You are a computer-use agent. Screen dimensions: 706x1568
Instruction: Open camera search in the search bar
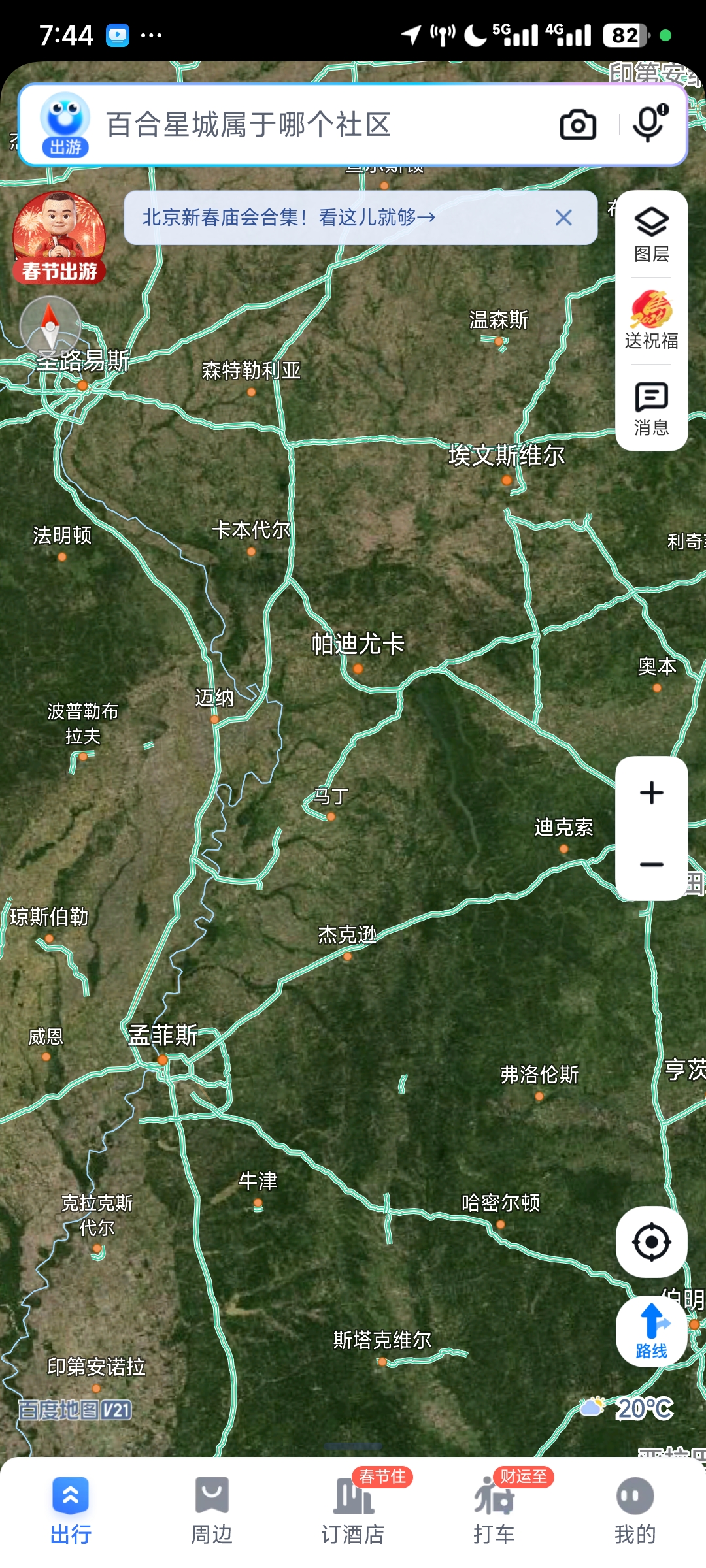point(578,125)
